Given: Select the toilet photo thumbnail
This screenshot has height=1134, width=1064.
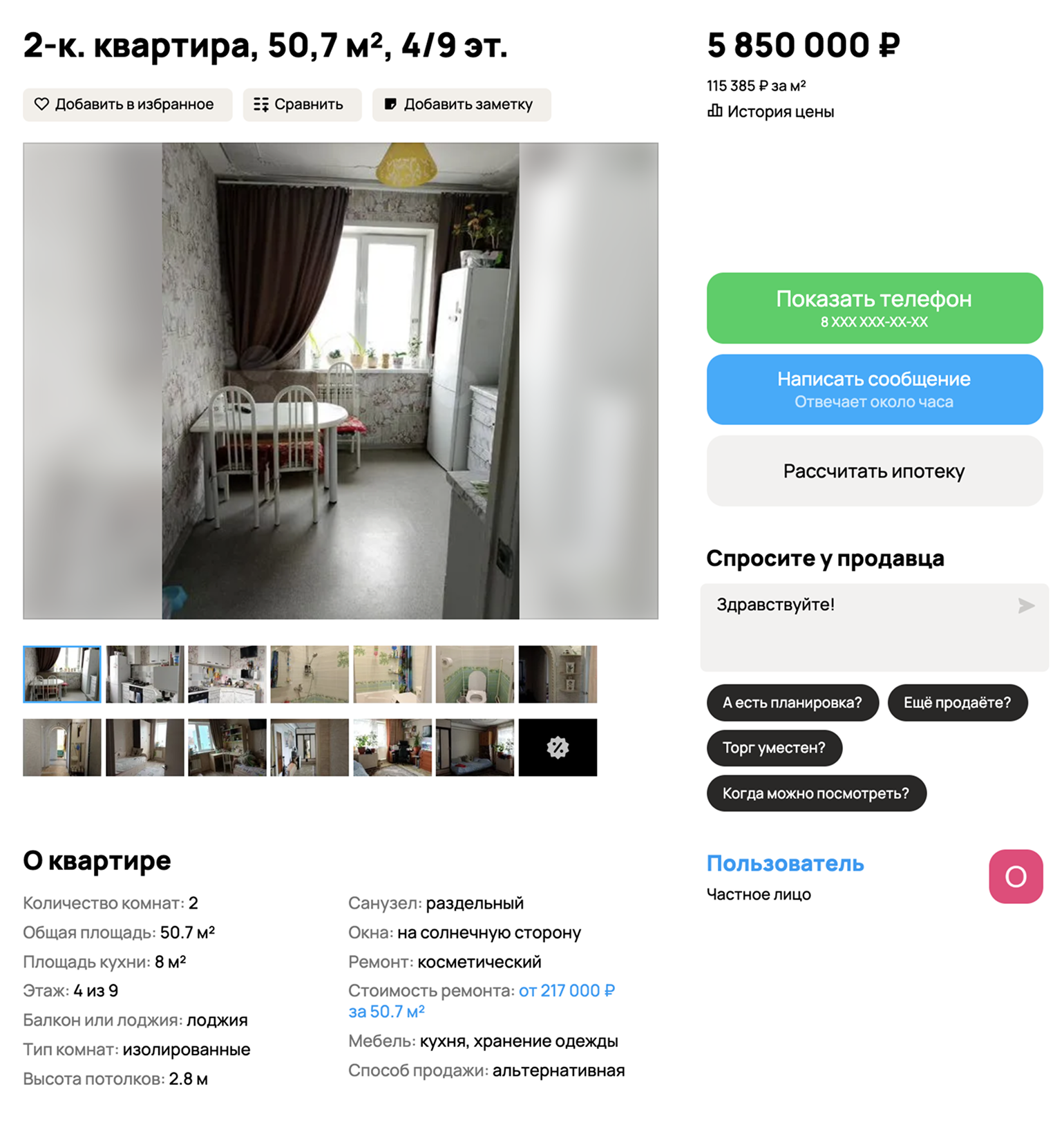Looking at the screenshot, I should pos(475,674).
